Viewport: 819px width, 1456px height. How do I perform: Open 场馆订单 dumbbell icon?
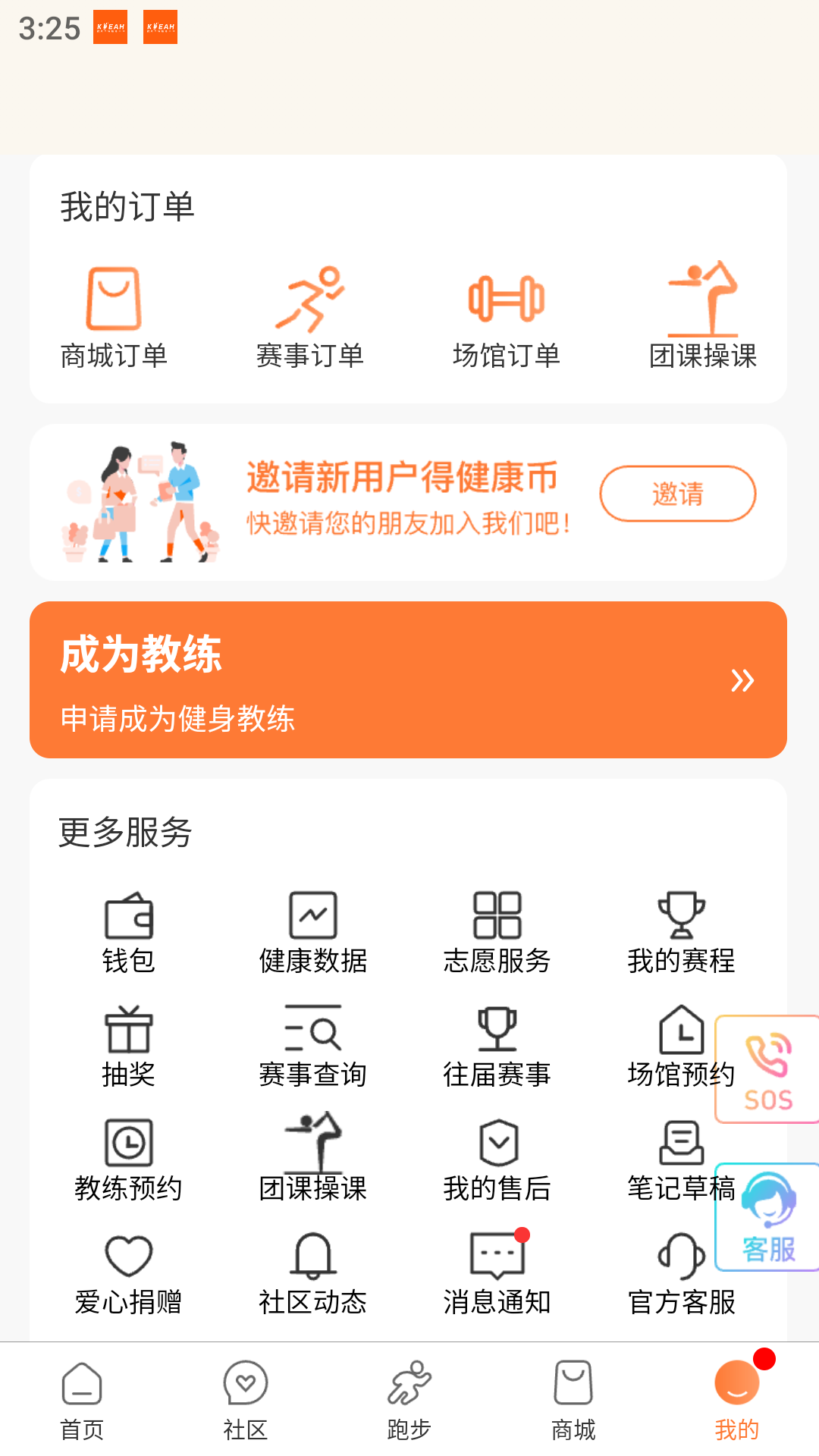pyautogui.click(x=506, y=298)
